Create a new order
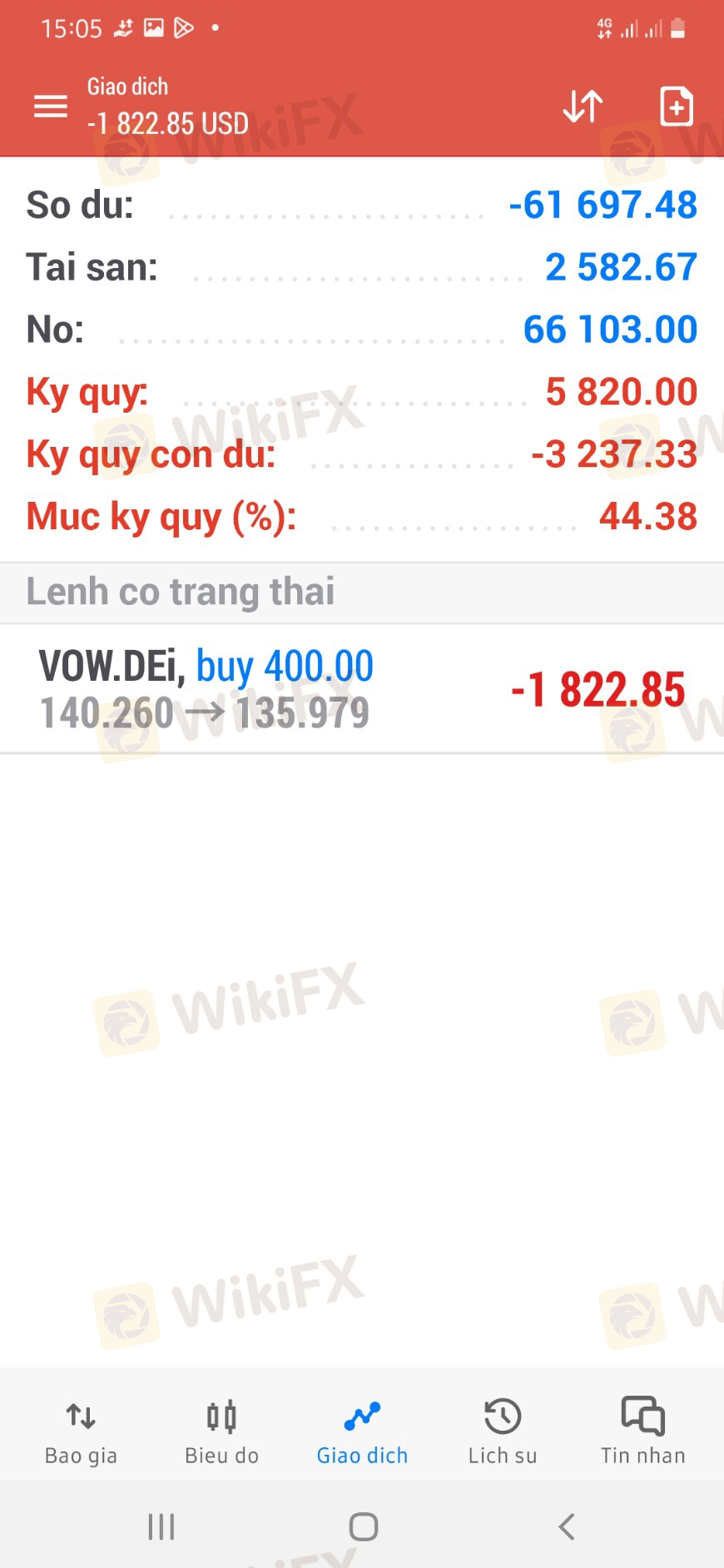This screenshot has height=1568, width=724. pos(676,107)
